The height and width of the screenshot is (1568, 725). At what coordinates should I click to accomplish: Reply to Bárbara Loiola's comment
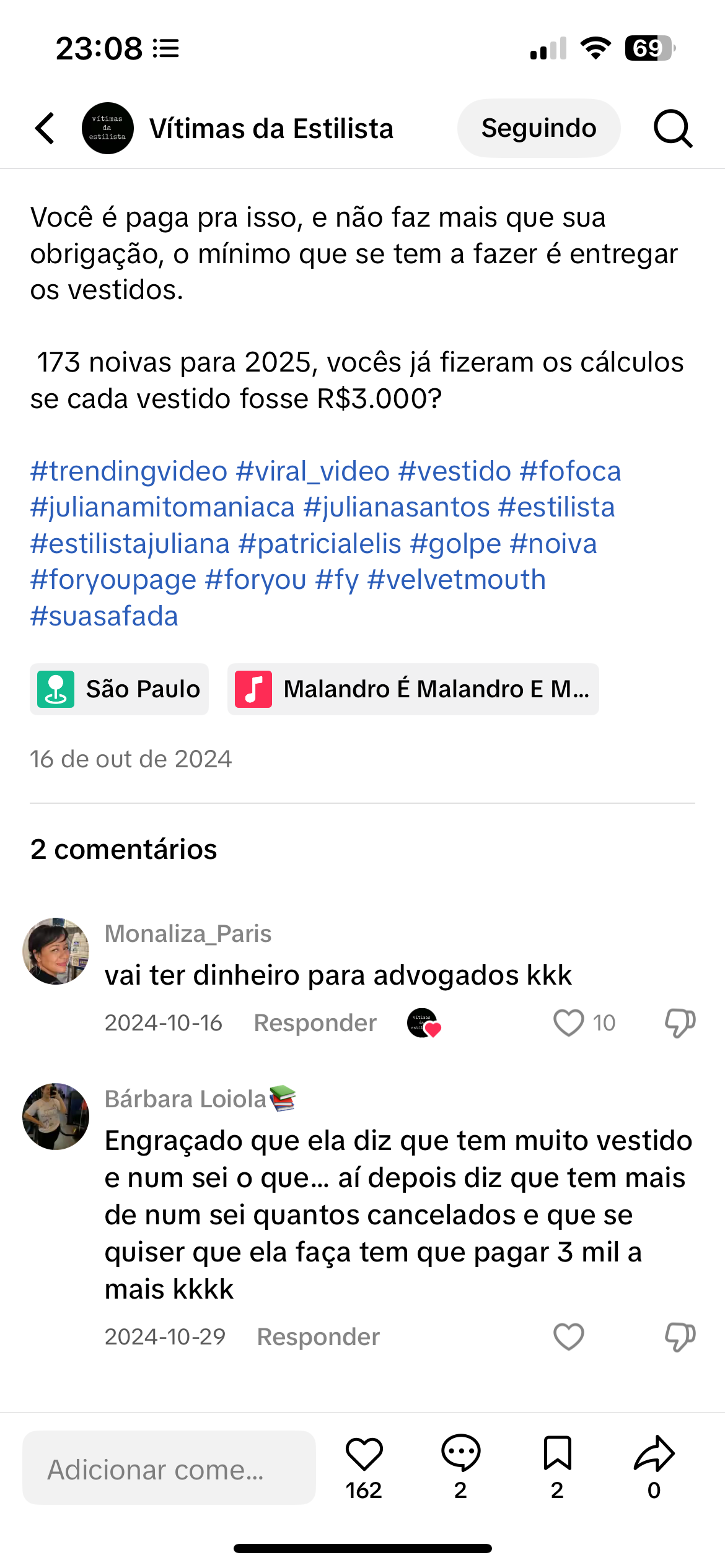(318, 1337)
